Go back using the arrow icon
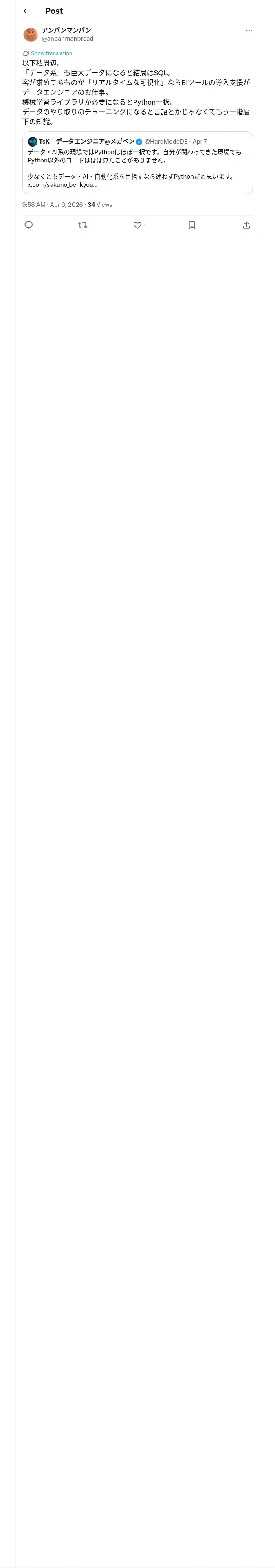The image size is (275, 1568). point(26,11)
